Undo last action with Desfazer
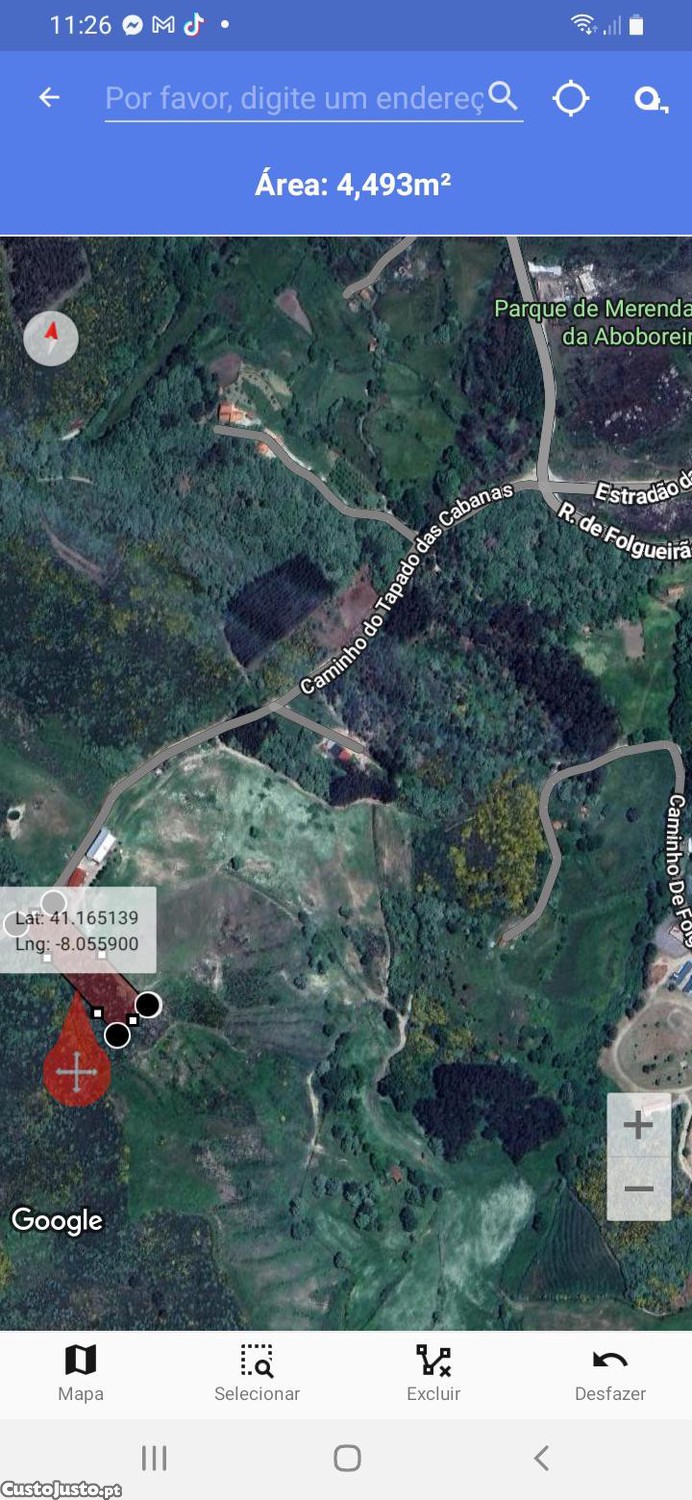The height and width of the screenshot is (1500, 692). tap(610, 1373)
